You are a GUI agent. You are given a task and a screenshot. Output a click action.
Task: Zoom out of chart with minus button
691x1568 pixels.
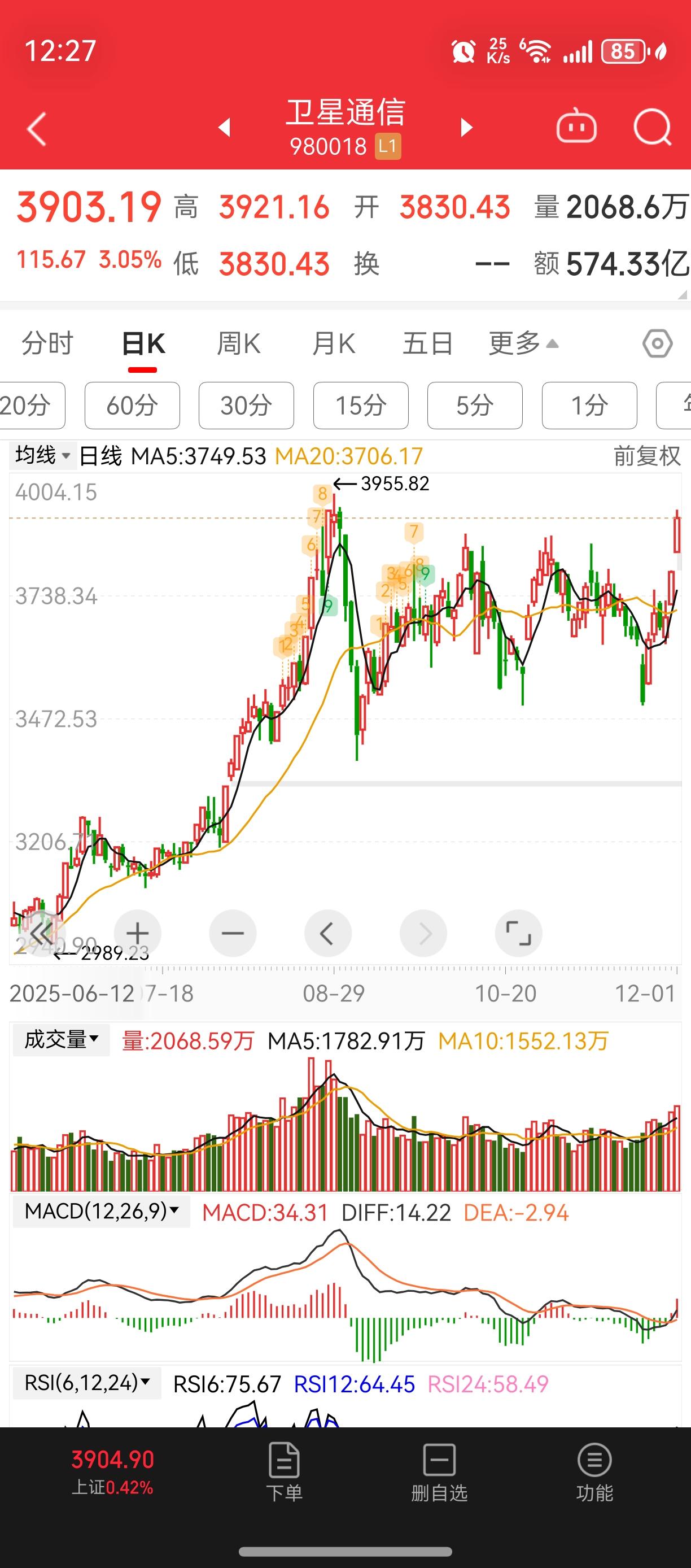point(233,933)
